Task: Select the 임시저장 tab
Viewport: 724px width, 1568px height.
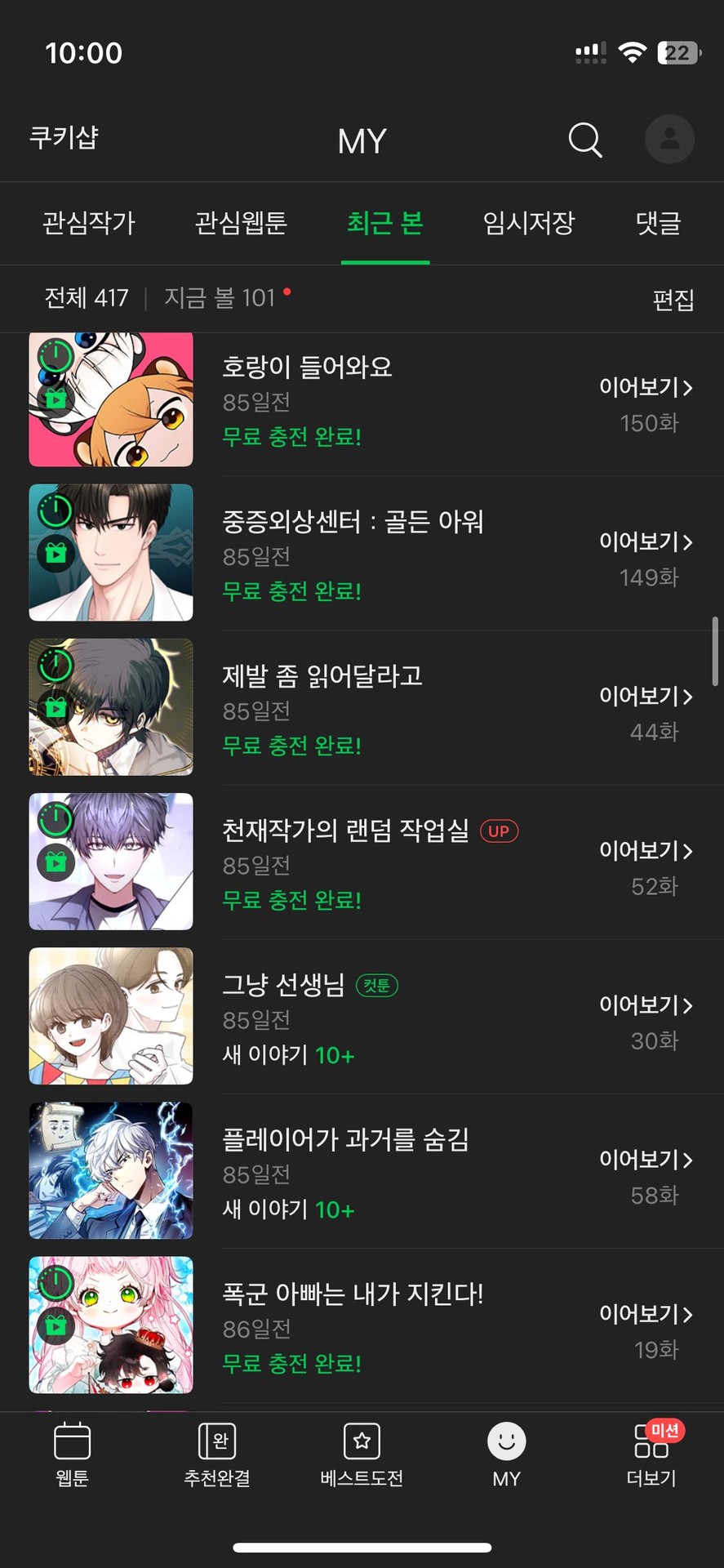Action: pyautogui.click(x=529, y=223)
